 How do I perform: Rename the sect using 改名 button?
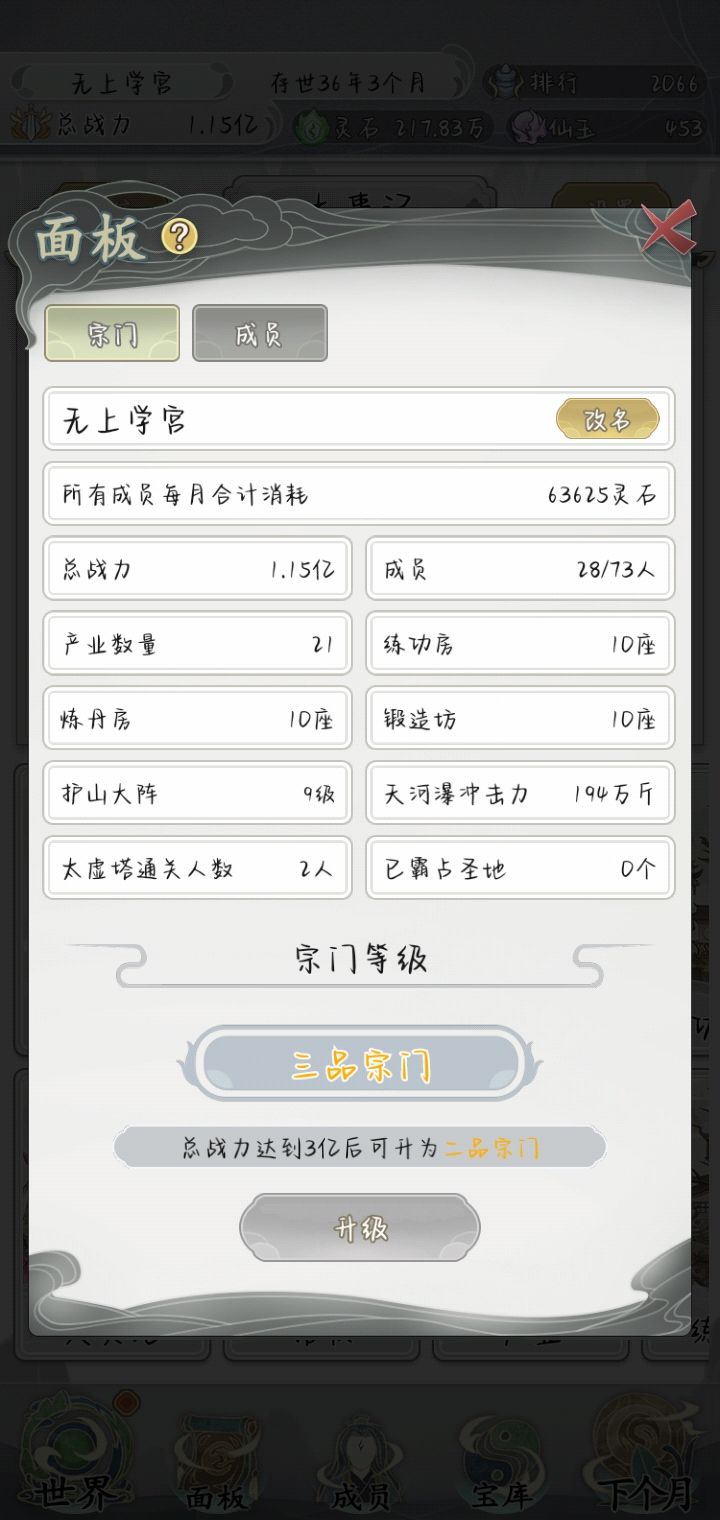pos(609,420)
